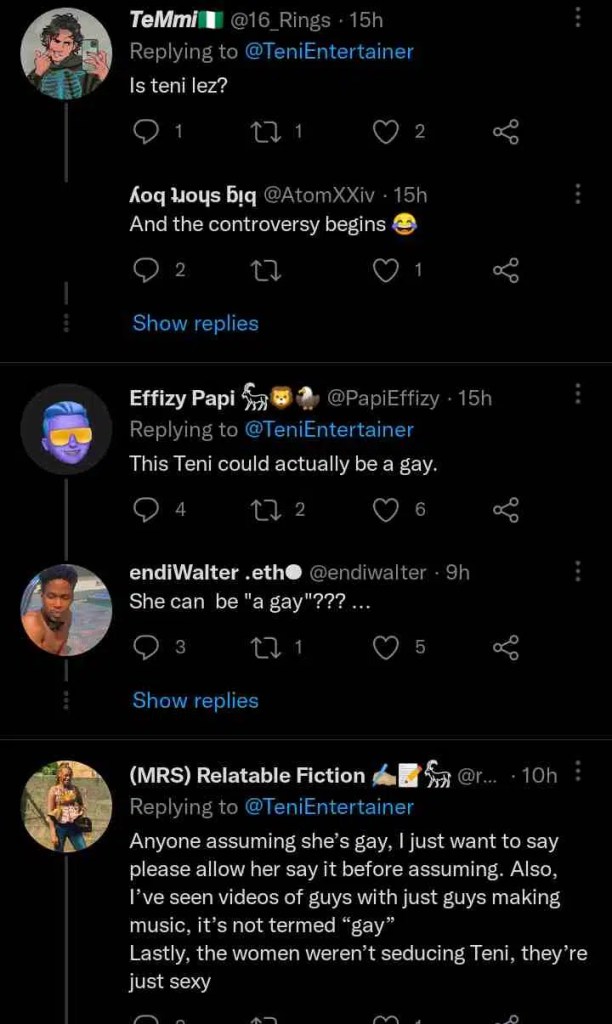View the profile picture of (MRS) Relatable Fiction
Screen dimensions: 612x1024
(x=66, y=806)
